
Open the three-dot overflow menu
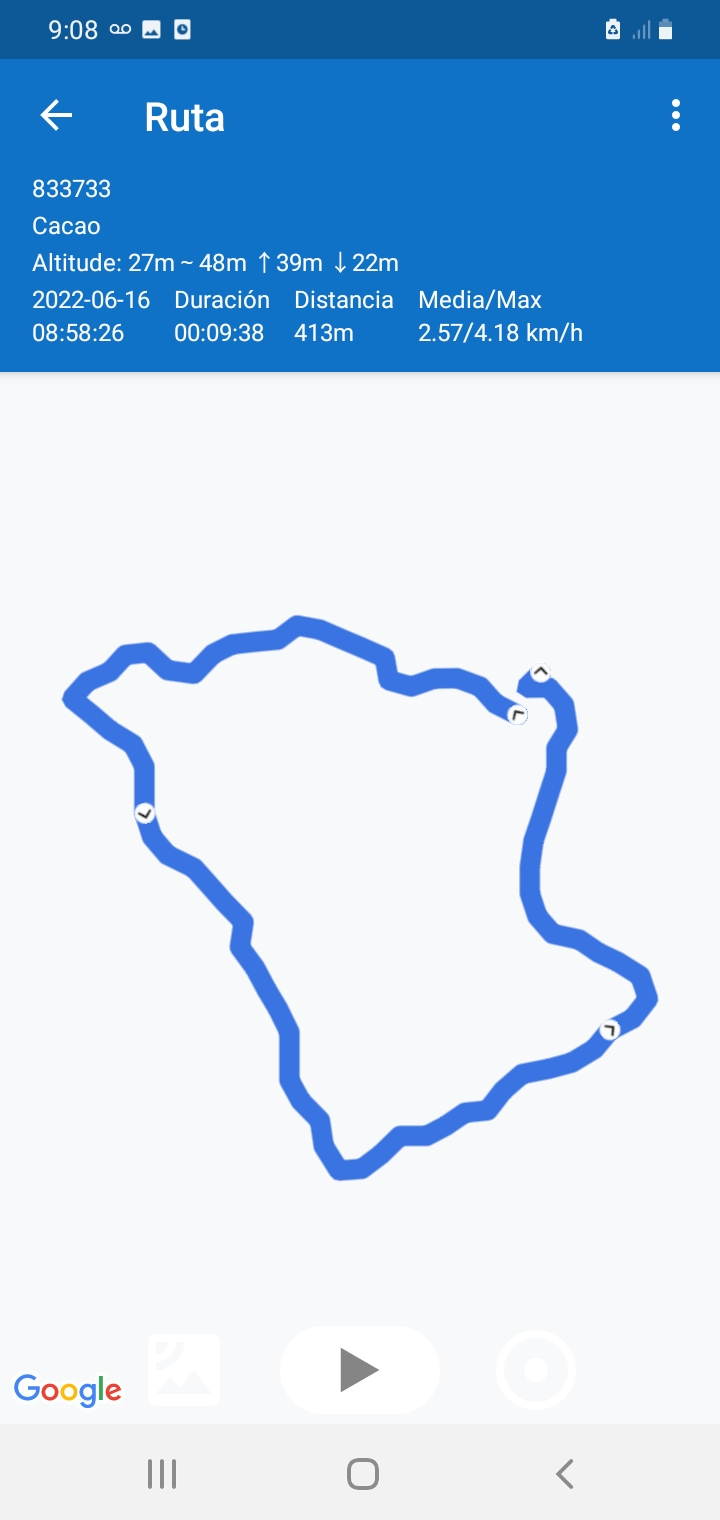[x=676, y=116]
